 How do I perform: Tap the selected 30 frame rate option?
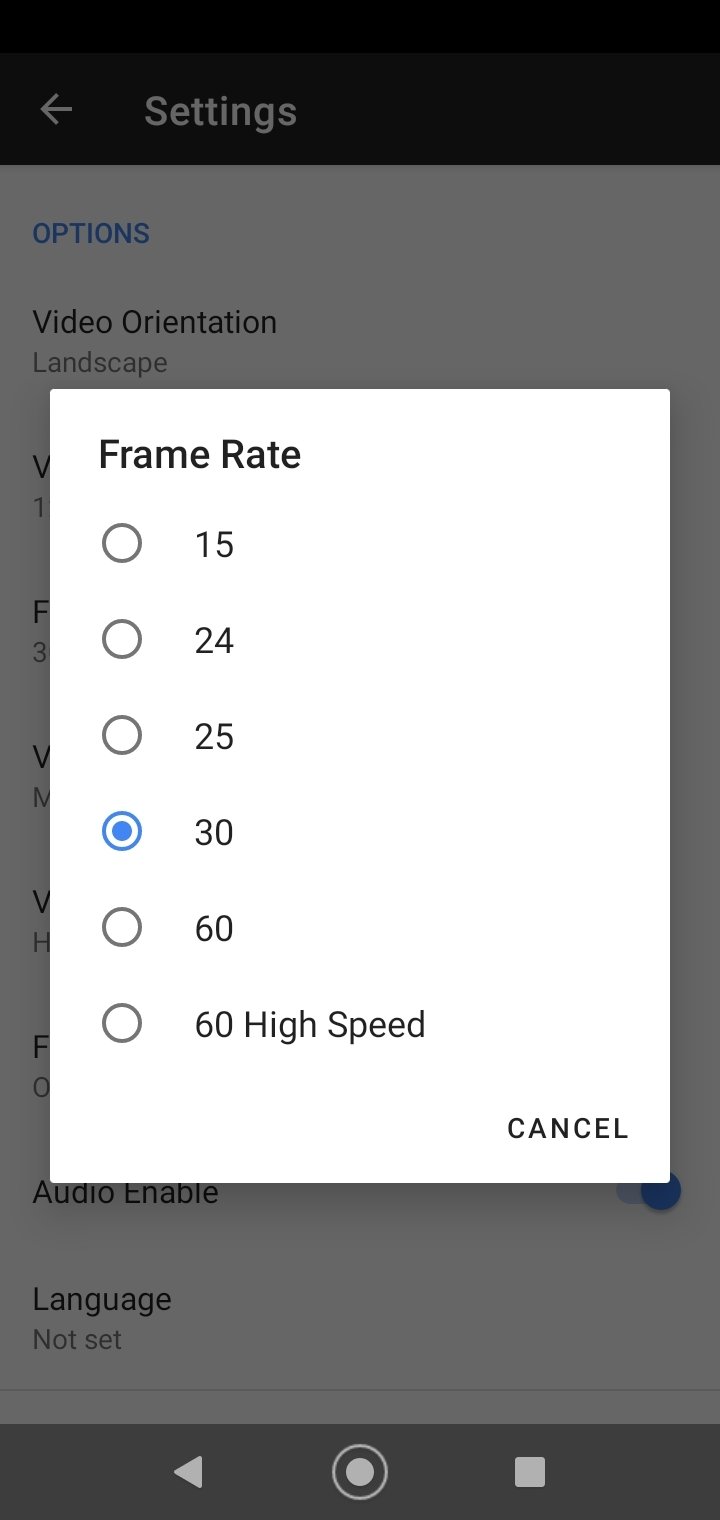[360, 832]
